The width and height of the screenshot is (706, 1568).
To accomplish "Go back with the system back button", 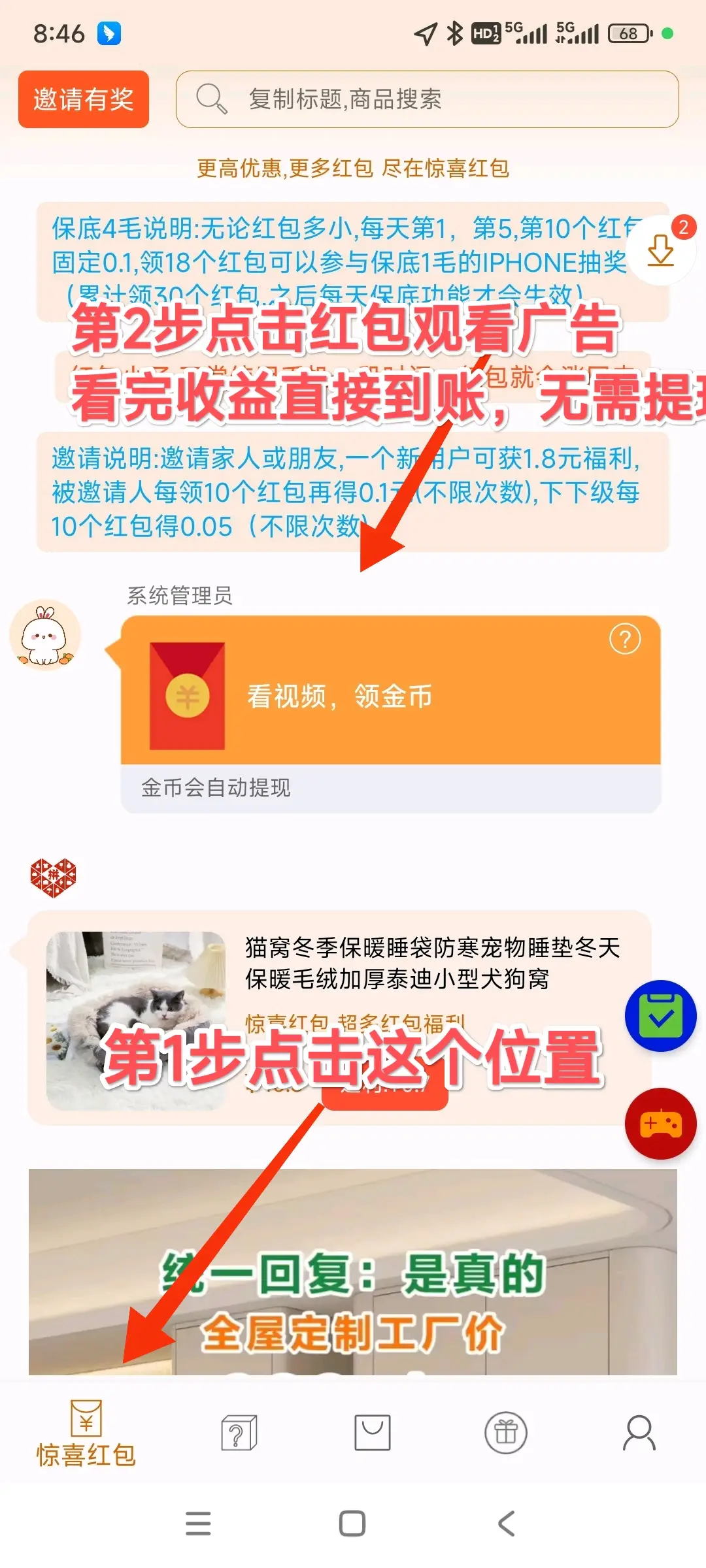I will tap(507, 1523).
